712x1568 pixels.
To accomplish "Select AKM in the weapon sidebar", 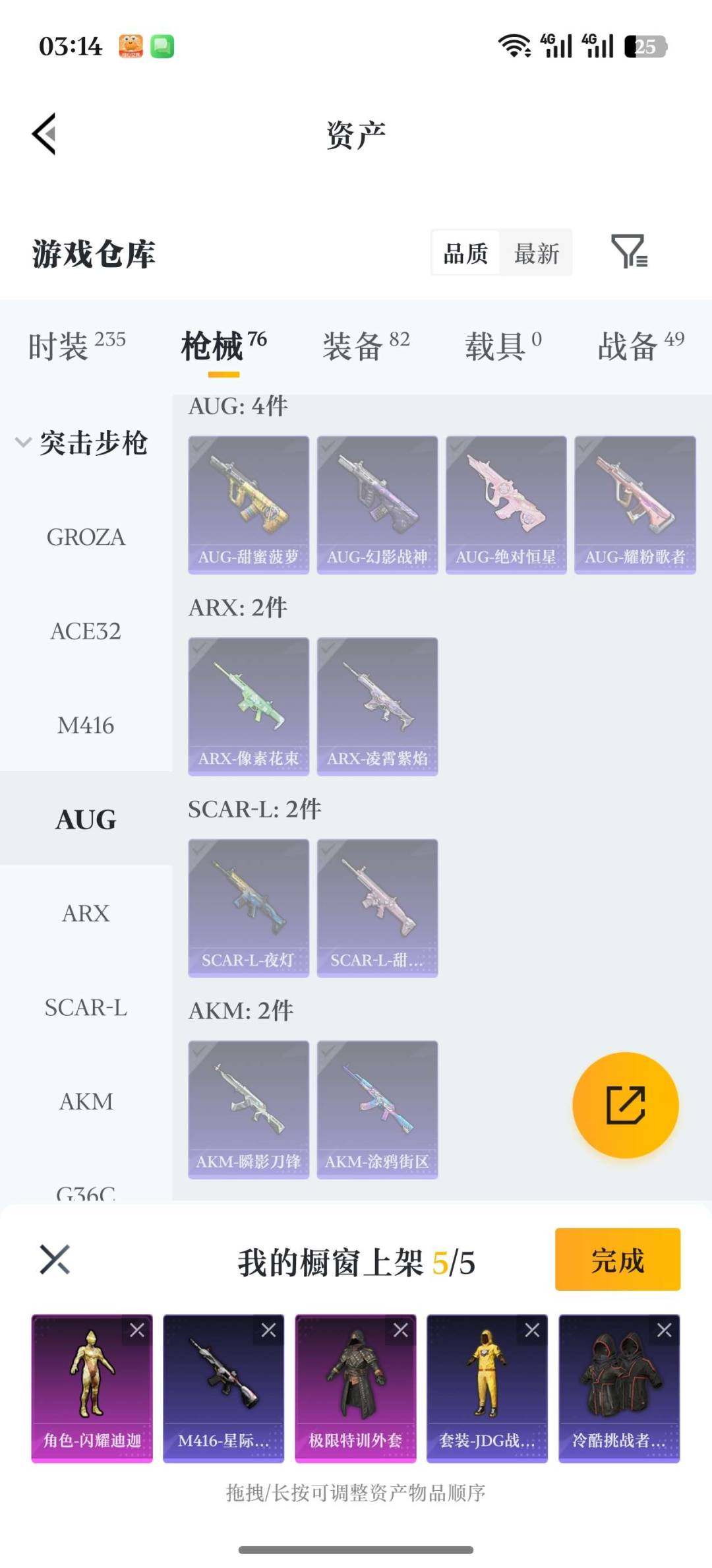I will point(86,1102).
